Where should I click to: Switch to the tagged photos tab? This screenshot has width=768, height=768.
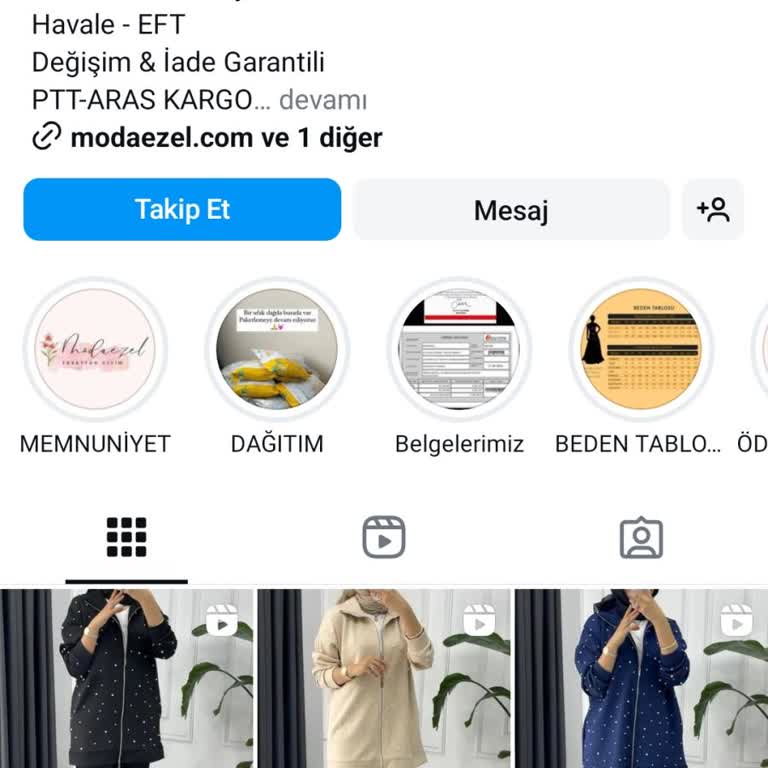pyautogui.click(x=641, y=538)
